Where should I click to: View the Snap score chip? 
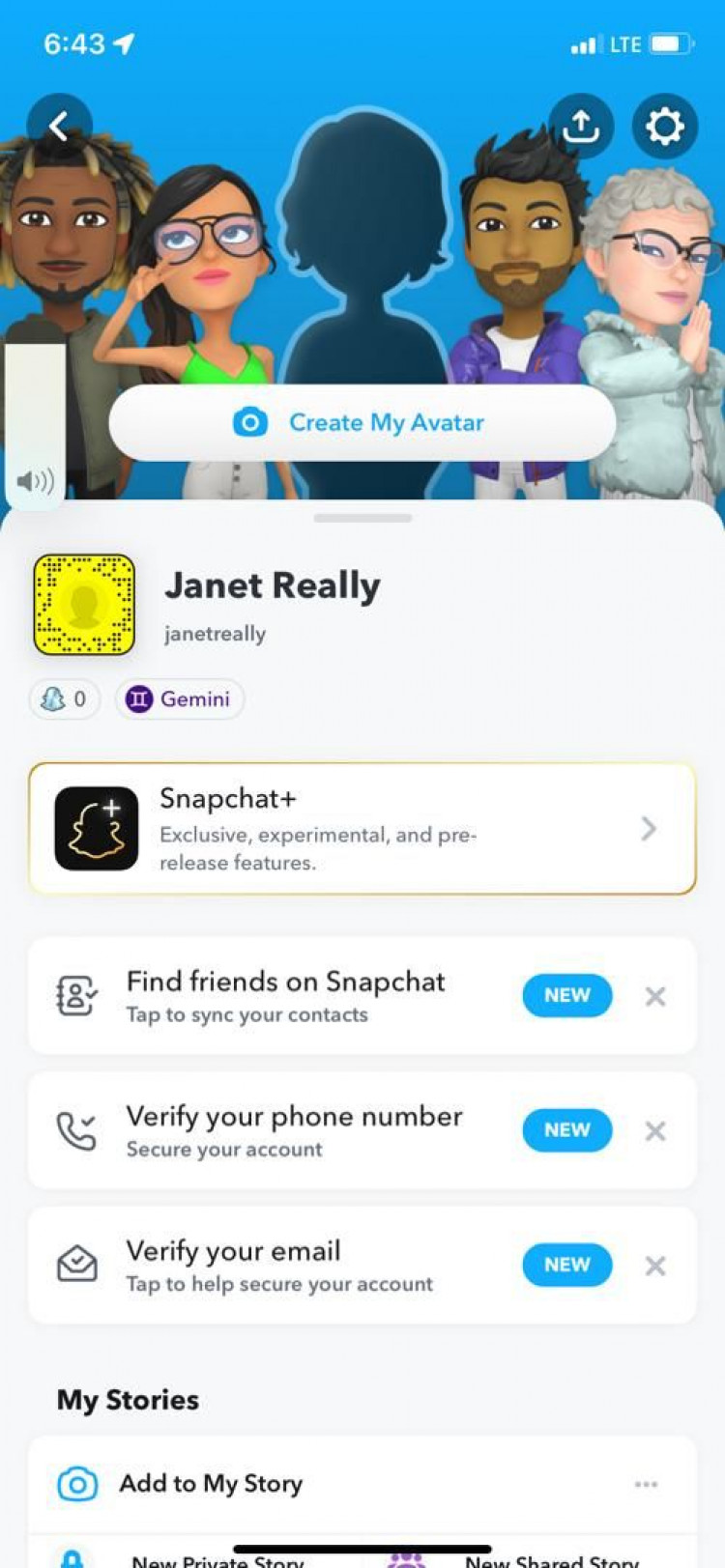tap(65, 698)
